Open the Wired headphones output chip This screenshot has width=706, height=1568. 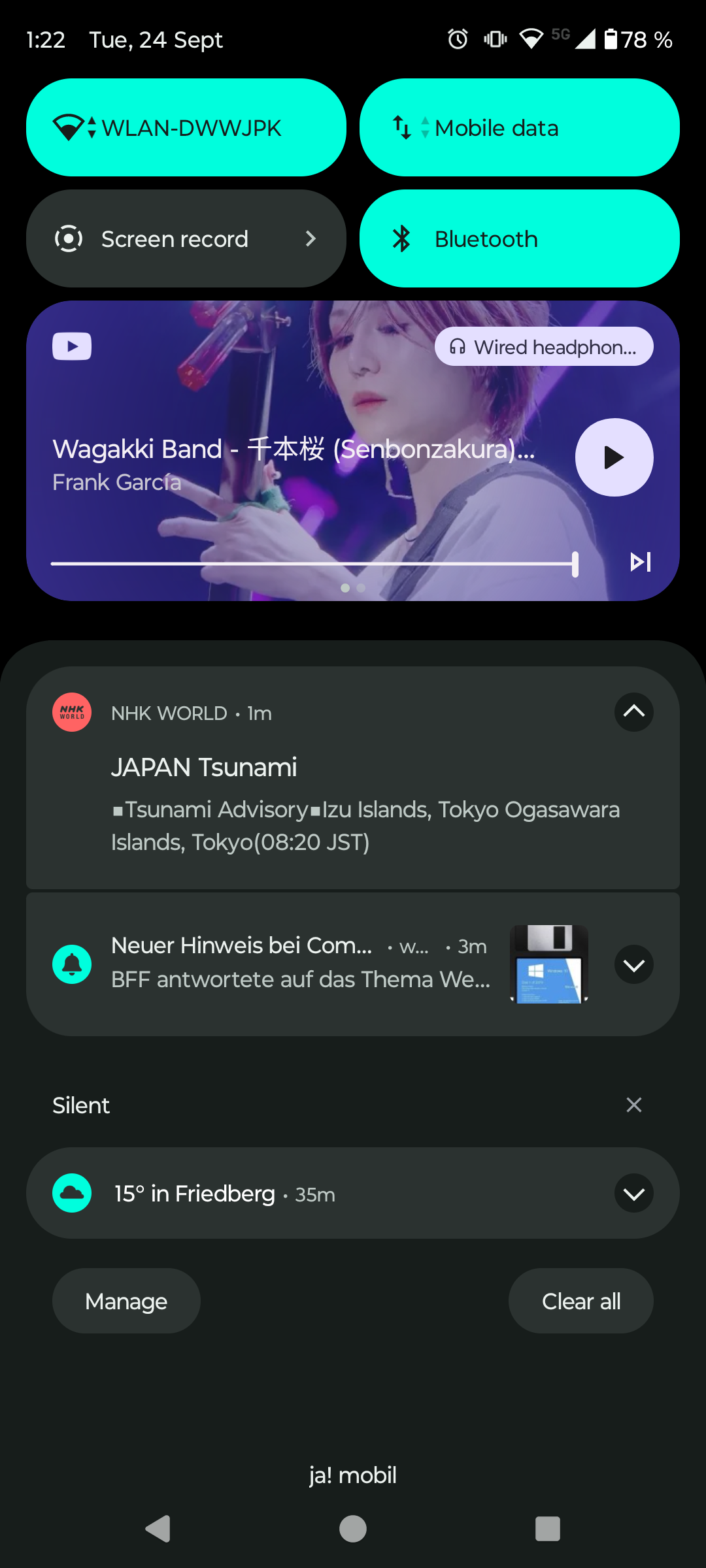pyautogui.click(x=544, y=347)
